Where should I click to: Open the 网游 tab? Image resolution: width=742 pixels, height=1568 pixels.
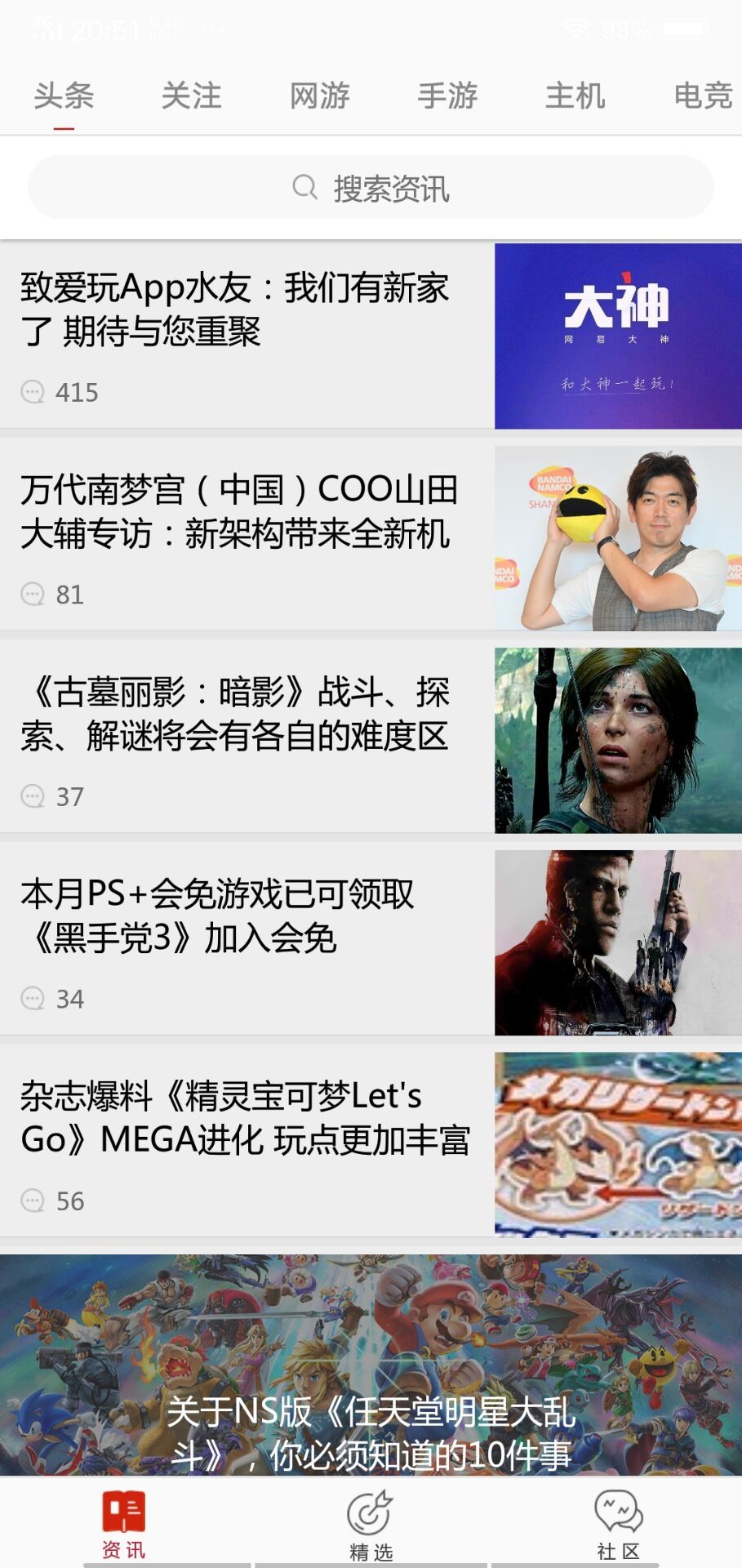[319, 96]
